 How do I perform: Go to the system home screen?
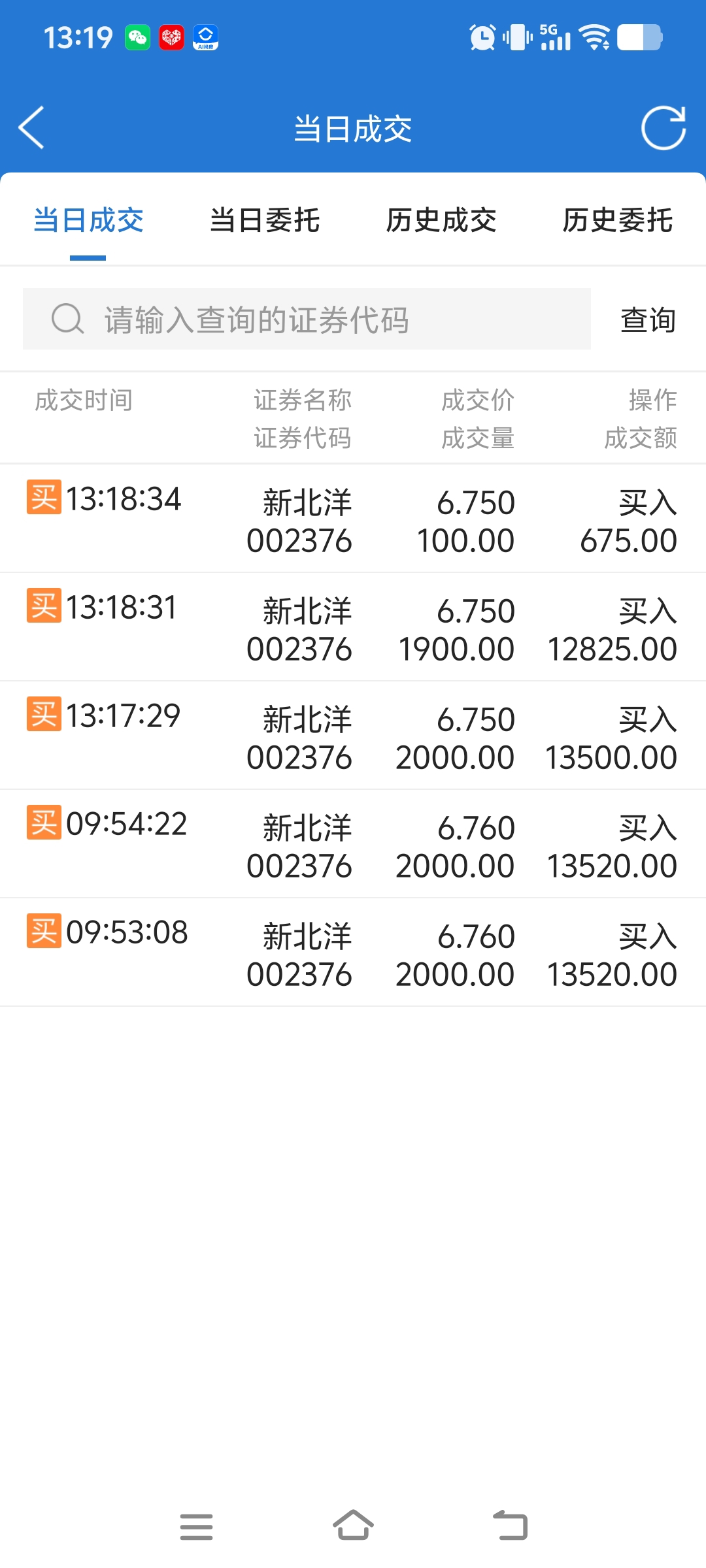point(353,1526)
